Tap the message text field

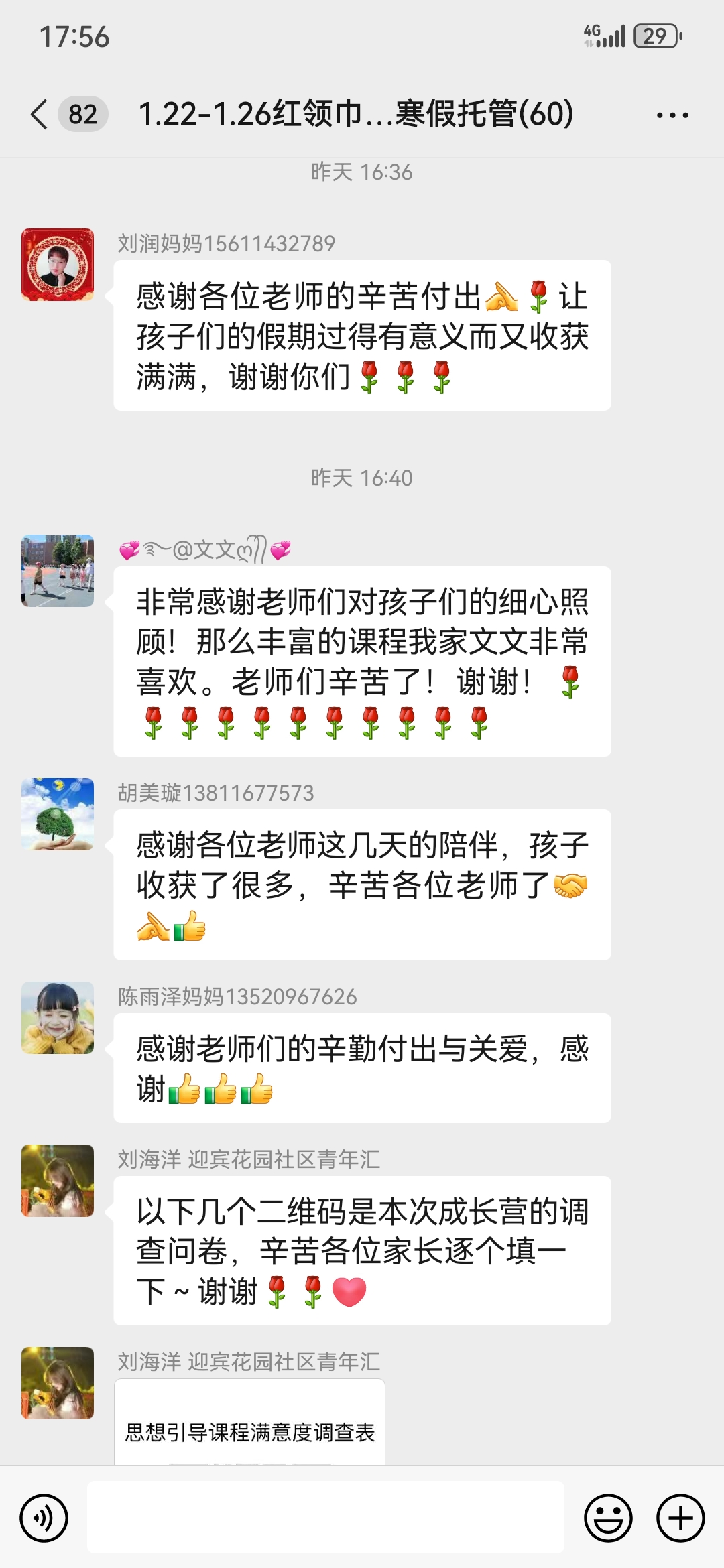coord(326,1518)
